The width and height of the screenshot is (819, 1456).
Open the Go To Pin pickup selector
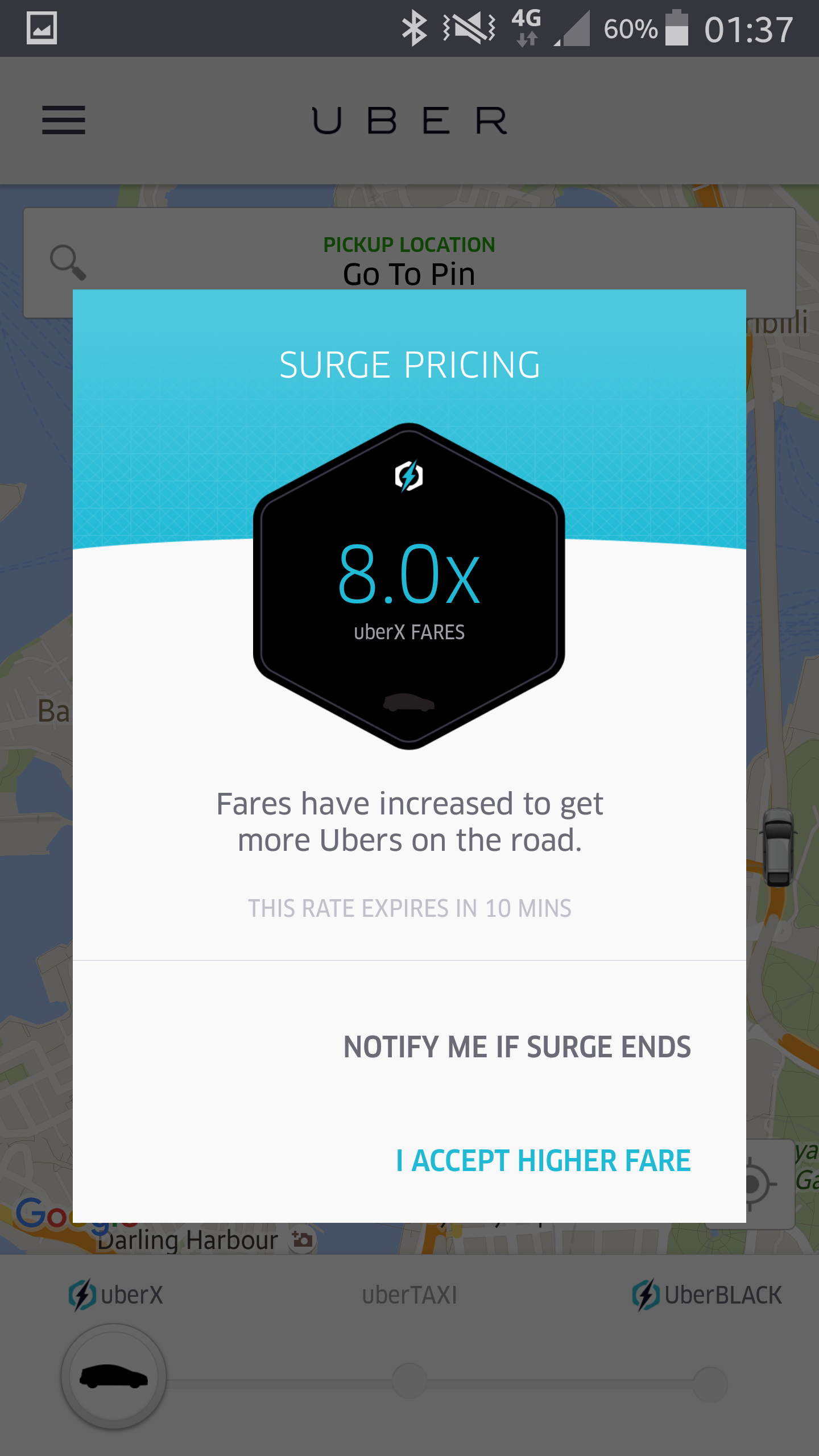click(409, 273)
